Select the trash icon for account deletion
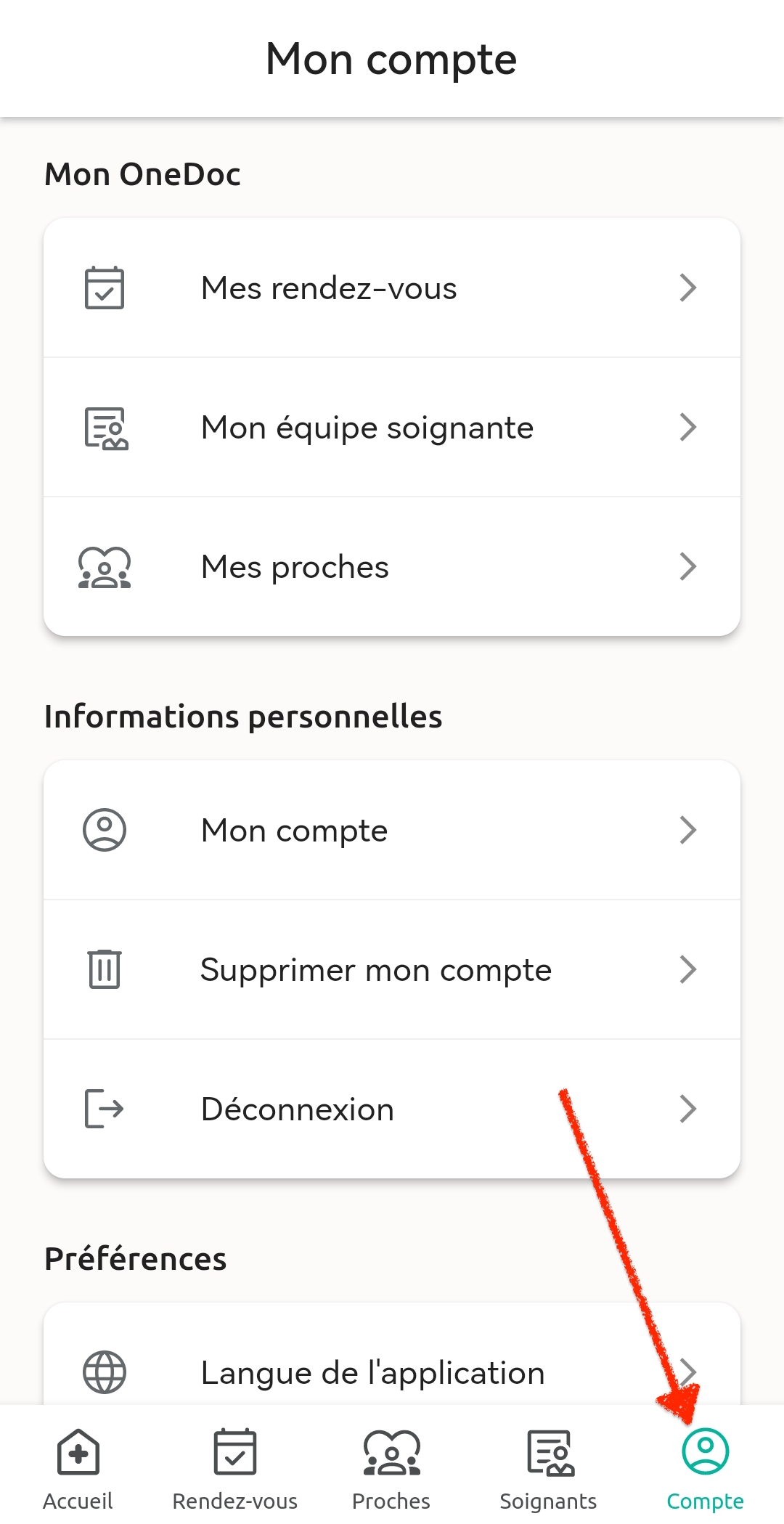The width and height of the screenshot is (784, 1524). 104,969
